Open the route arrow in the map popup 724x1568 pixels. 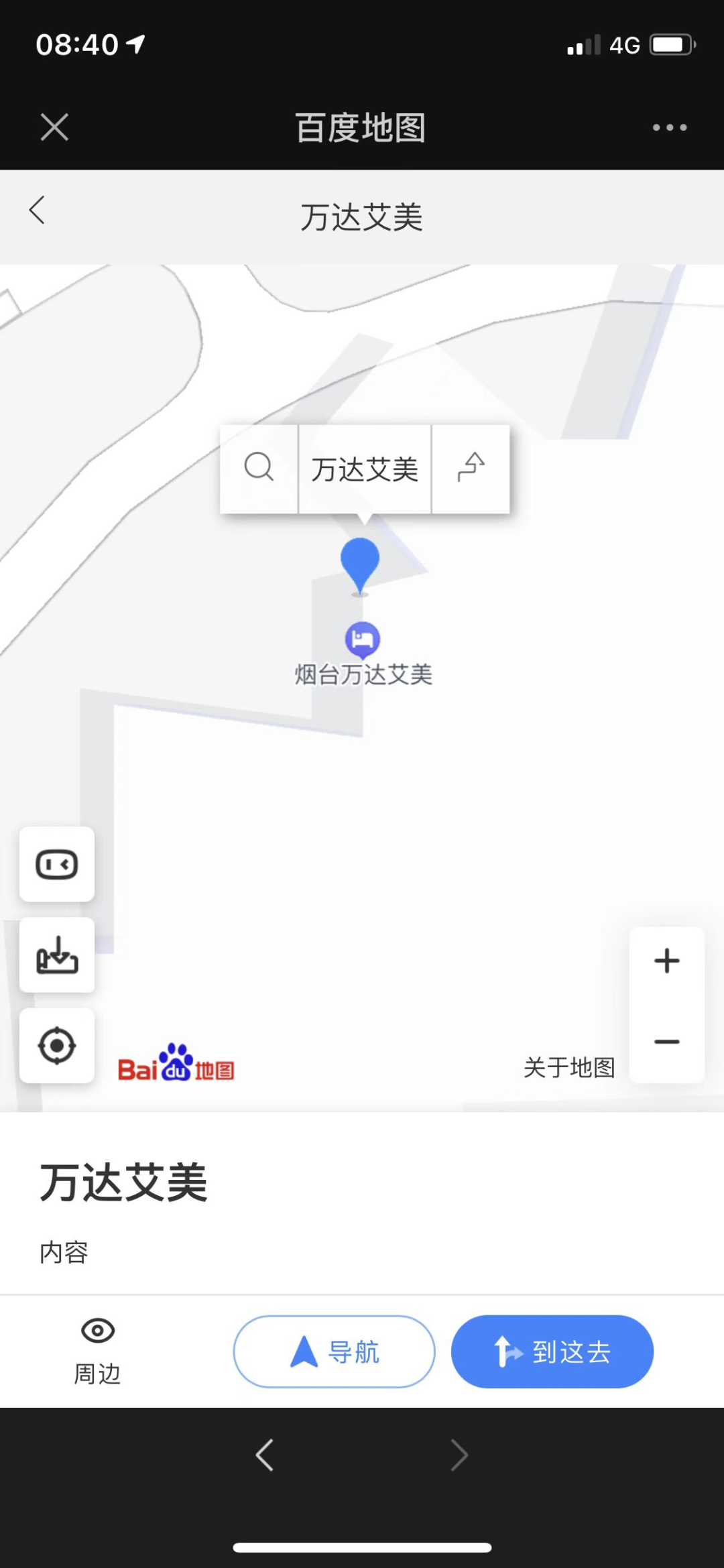click(471, 469)
